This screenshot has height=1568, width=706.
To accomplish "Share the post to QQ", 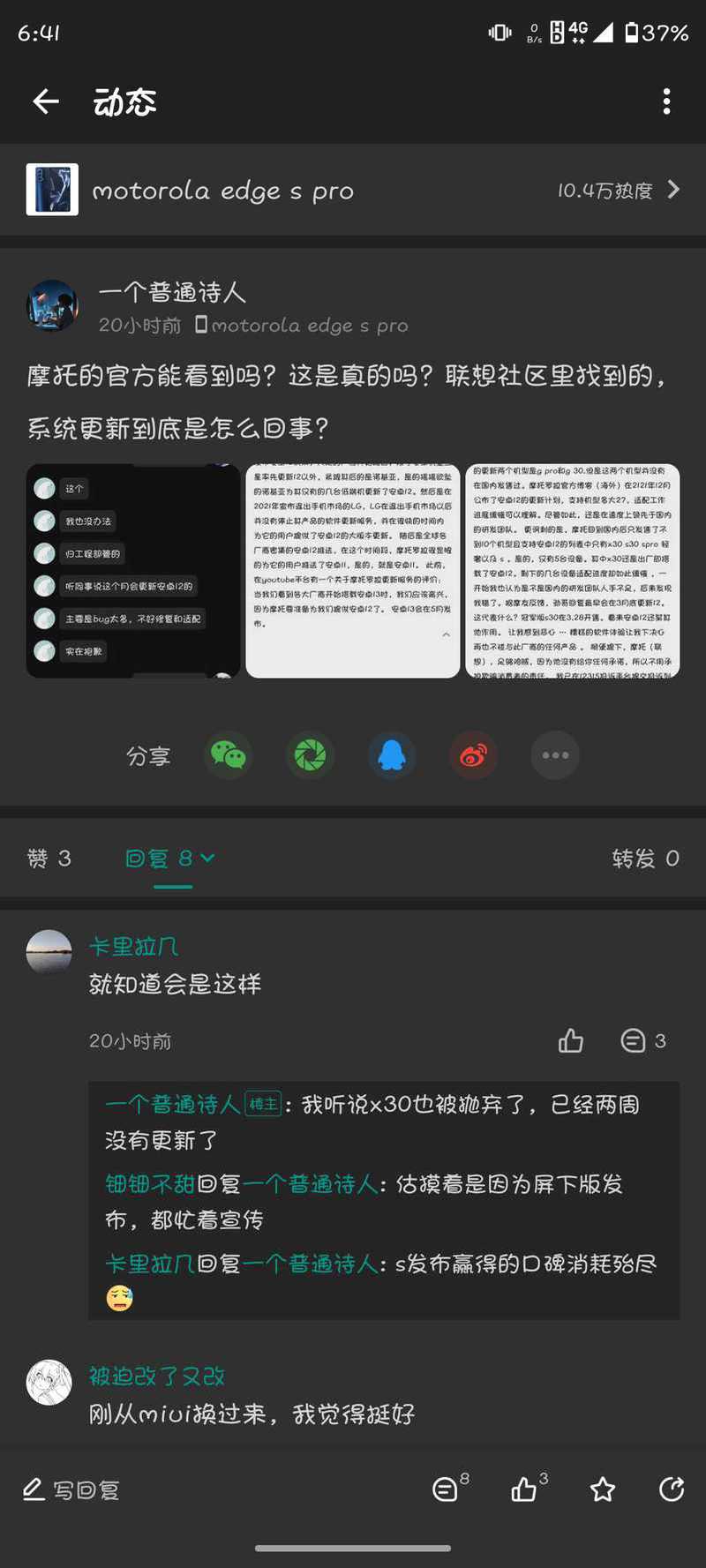I will click(392, 755).
